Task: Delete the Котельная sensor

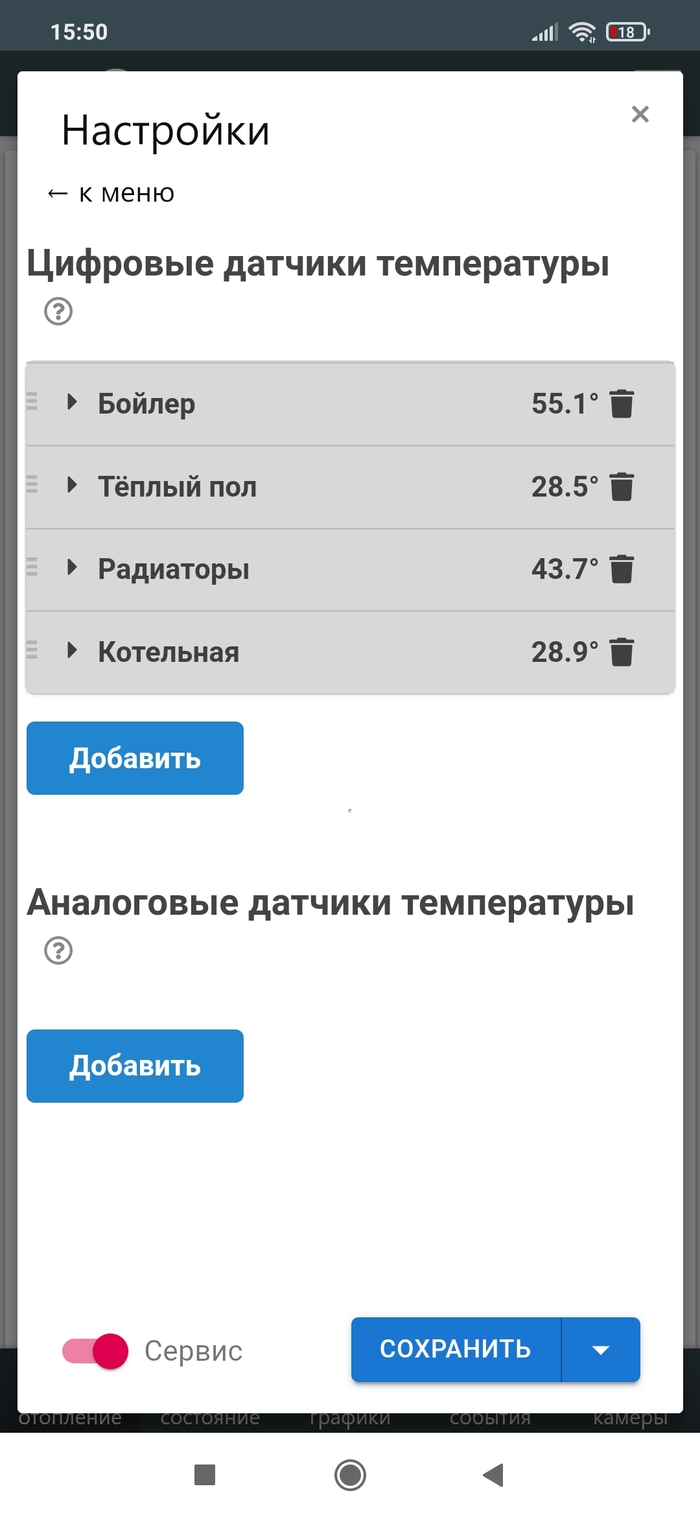Action: pyautogui.click(x=622, y=652)
